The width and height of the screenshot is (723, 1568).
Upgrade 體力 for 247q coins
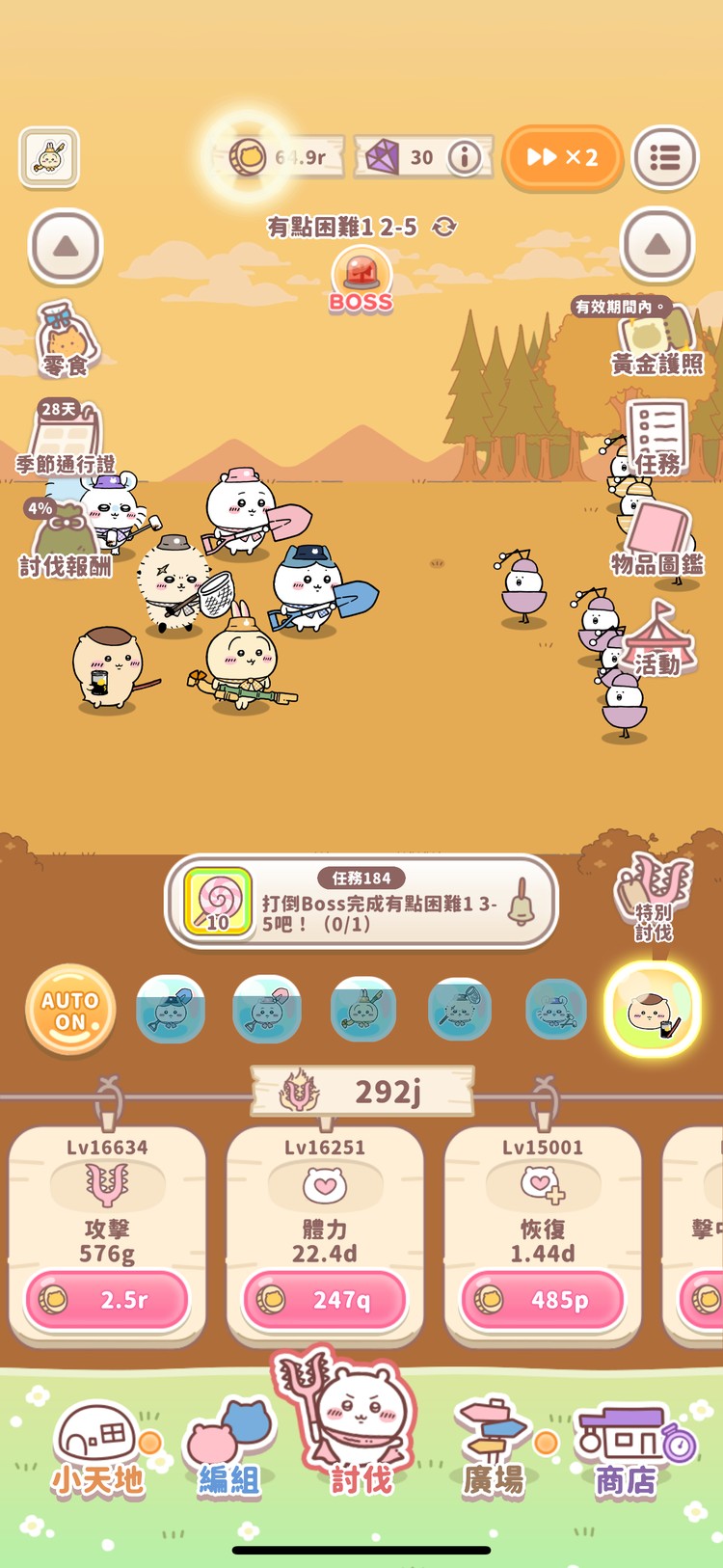click(325, 1299)
